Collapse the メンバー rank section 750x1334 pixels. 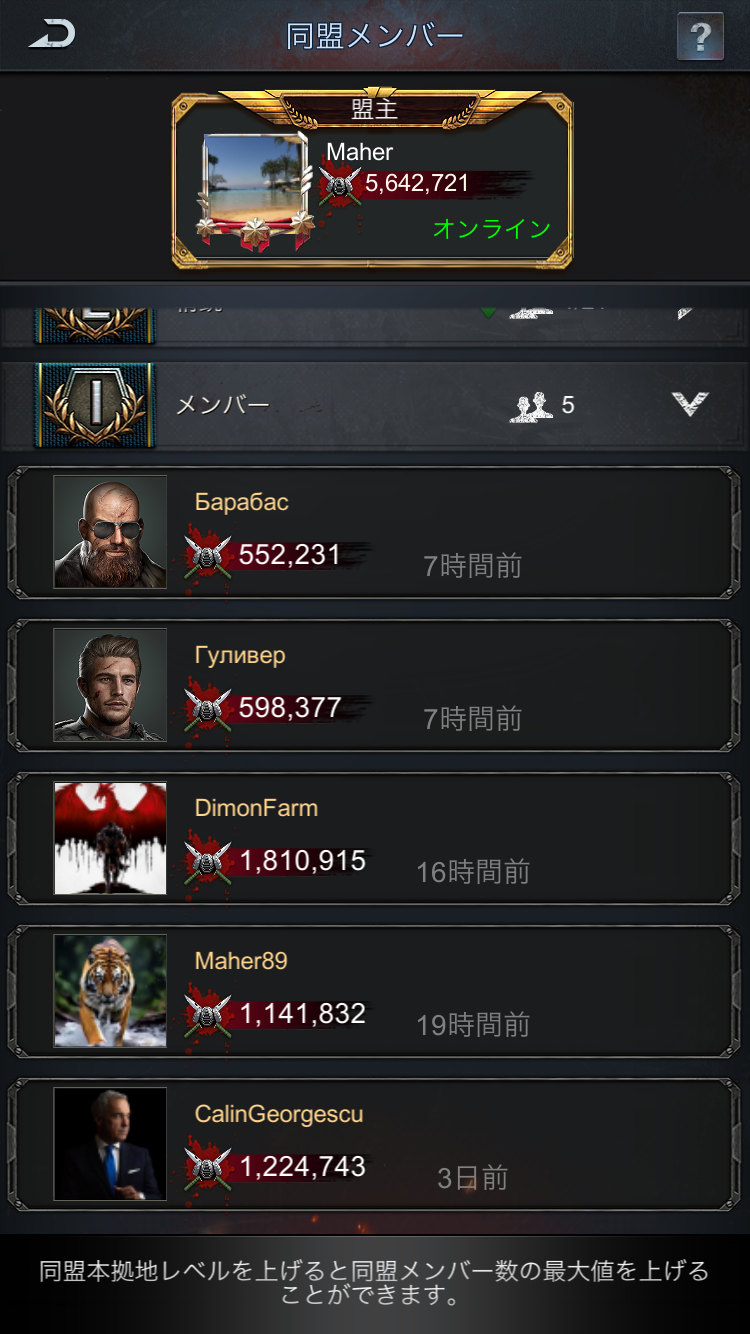coord(689,404)
